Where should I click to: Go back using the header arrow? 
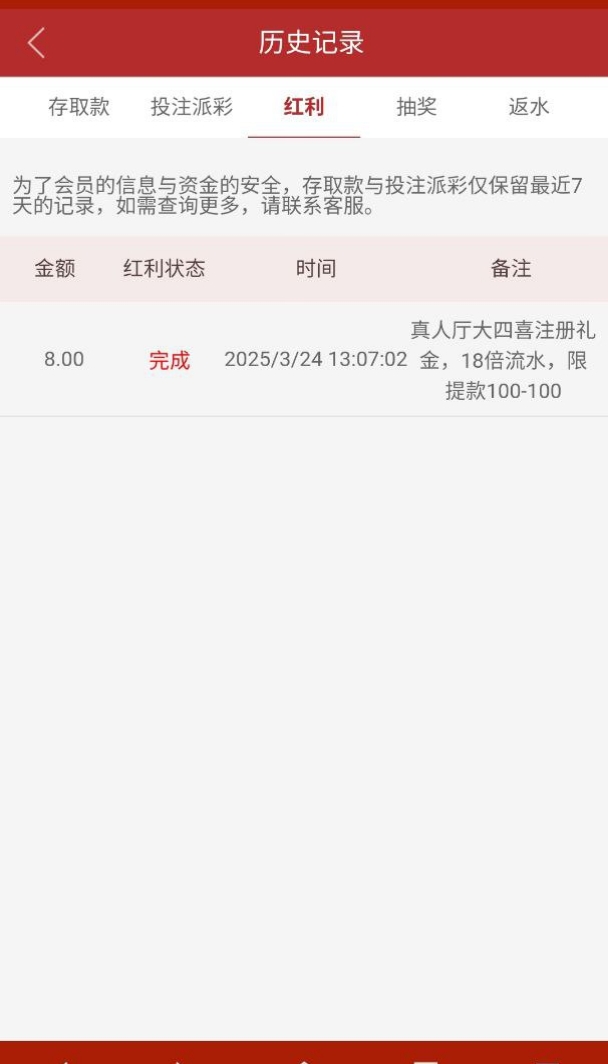37,43
